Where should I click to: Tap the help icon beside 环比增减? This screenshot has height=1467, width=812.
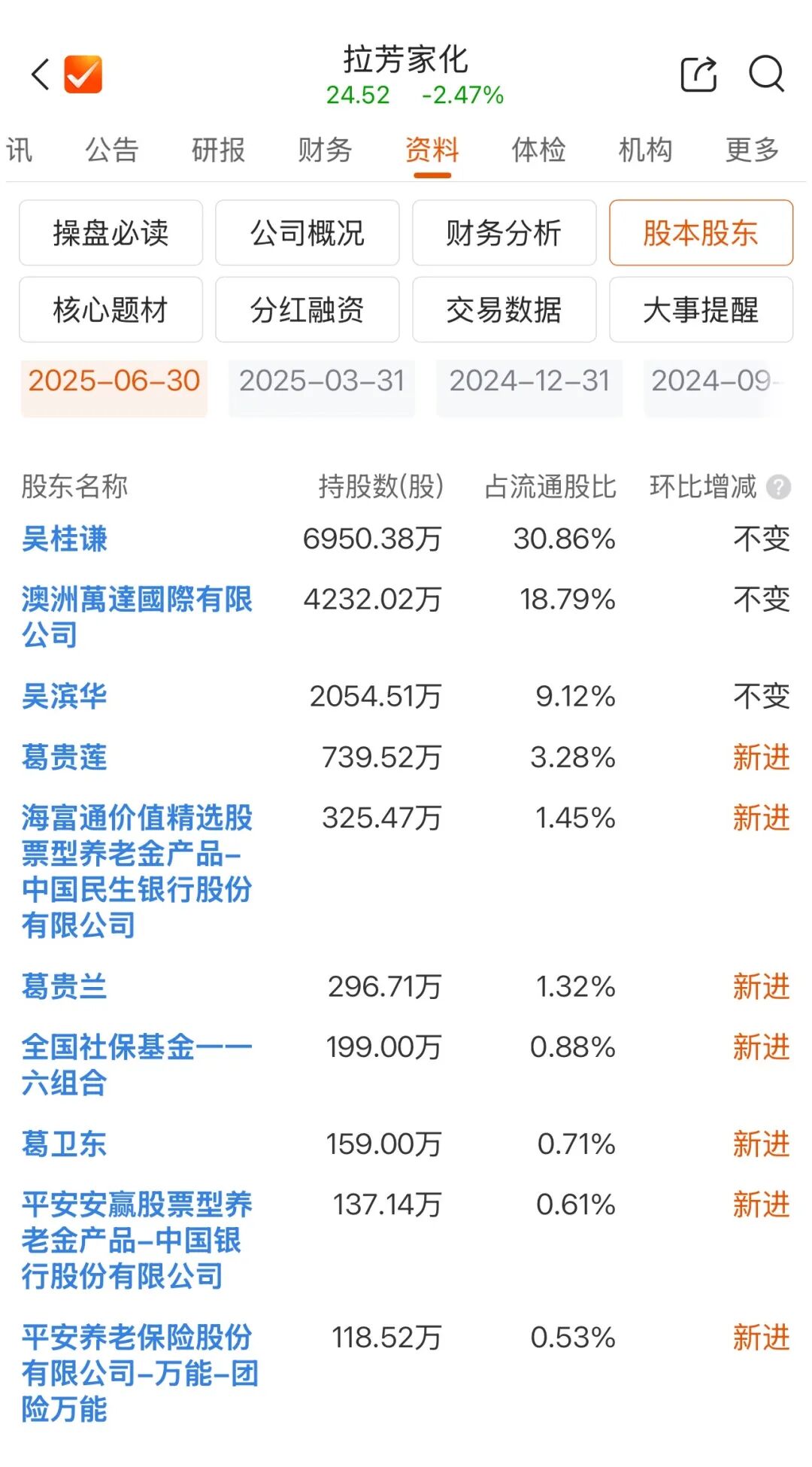point(778,487)
